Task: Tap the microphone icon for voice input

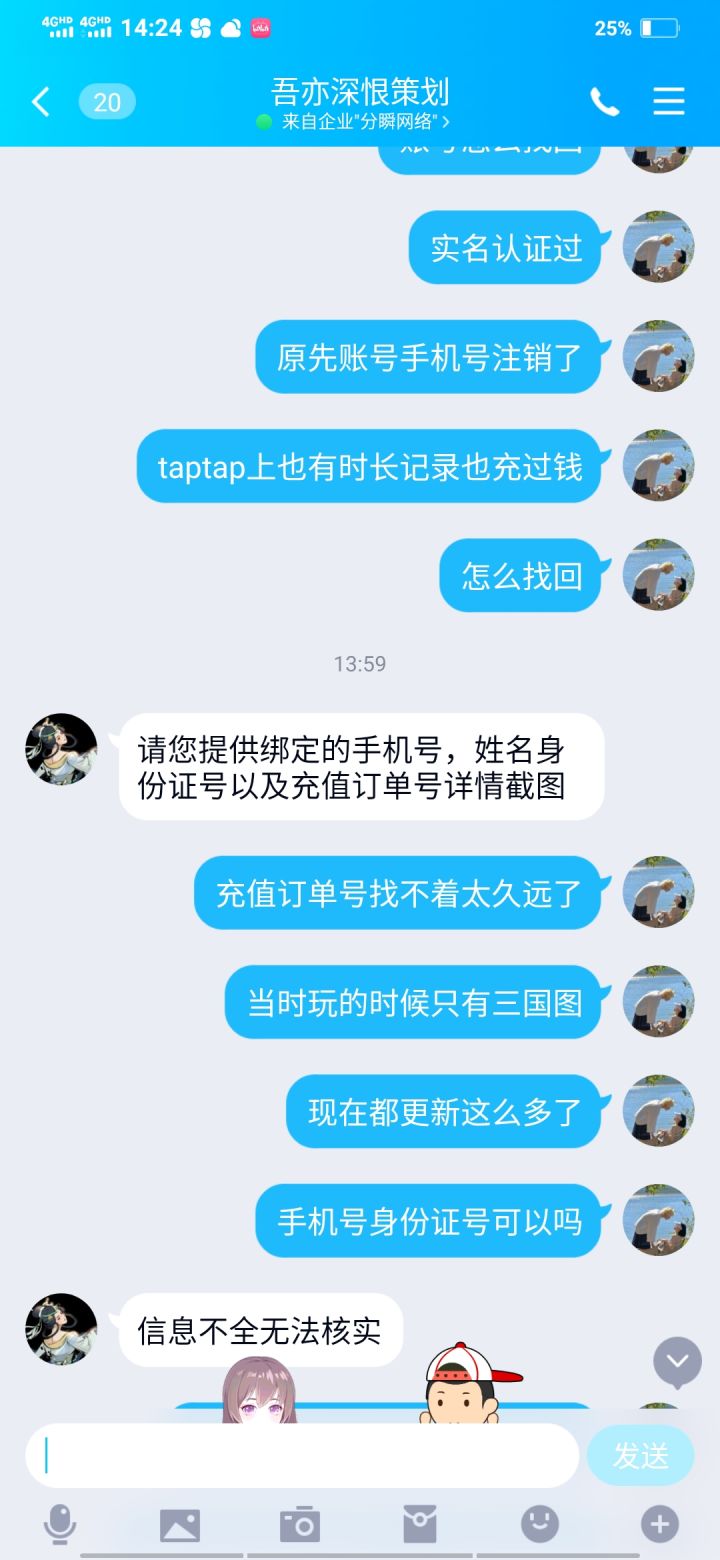Action: pyautogui.click(x=60, y=1523)
